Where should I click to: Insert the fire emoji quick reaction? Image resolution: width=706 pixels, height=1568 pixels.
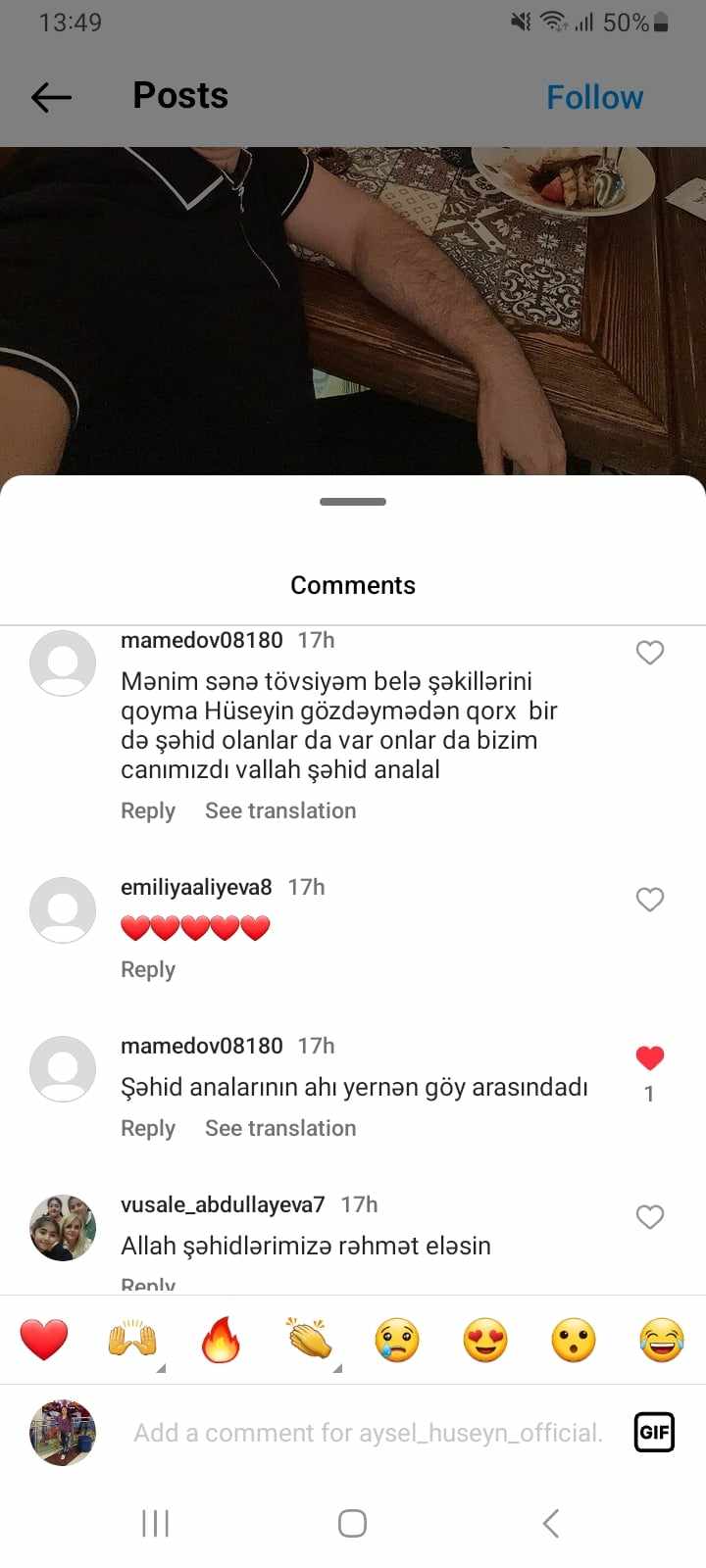[221, 1340]
